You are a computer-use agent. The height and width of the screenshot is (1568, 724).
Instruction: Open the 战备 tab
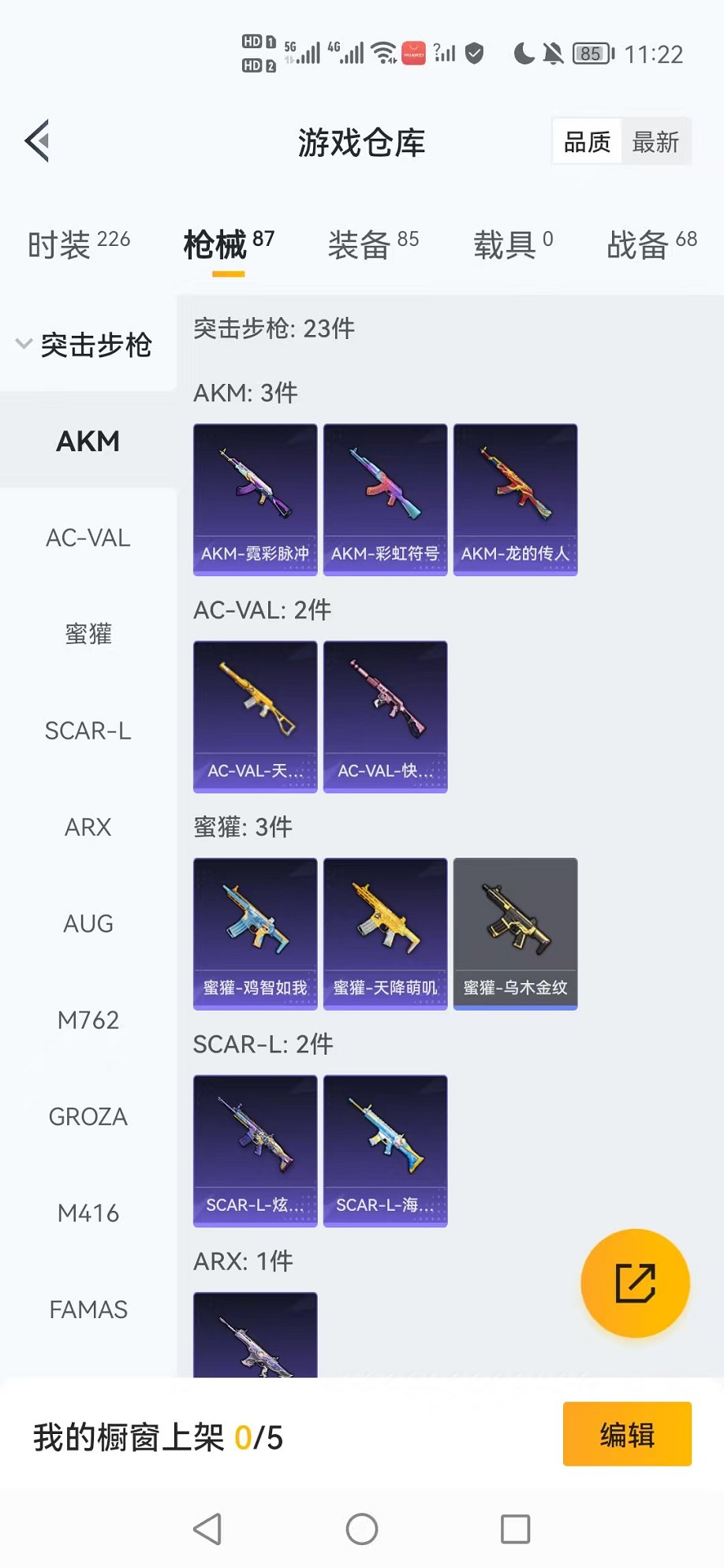(651, 244)
